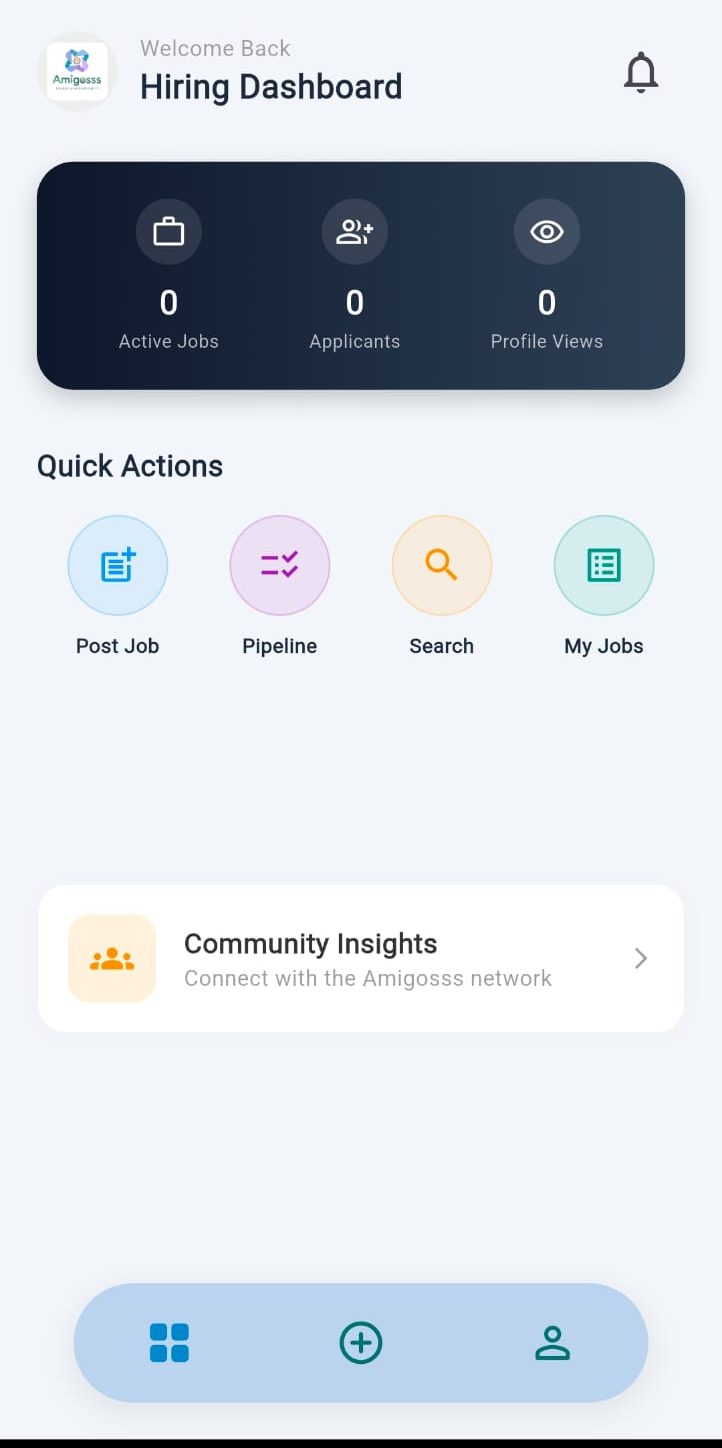Open the Community Insights card
Viewport: 722px width, 1448px height.
point(361,958)
